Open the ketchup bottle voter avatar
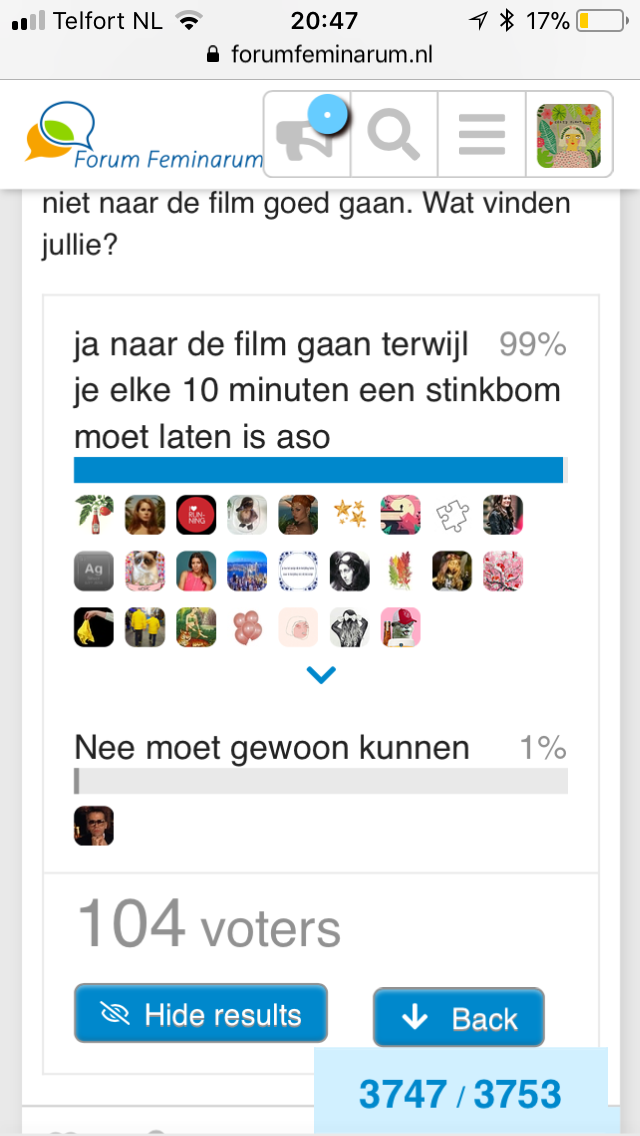This screenshot has width=640, height=1136. [94, 515]
